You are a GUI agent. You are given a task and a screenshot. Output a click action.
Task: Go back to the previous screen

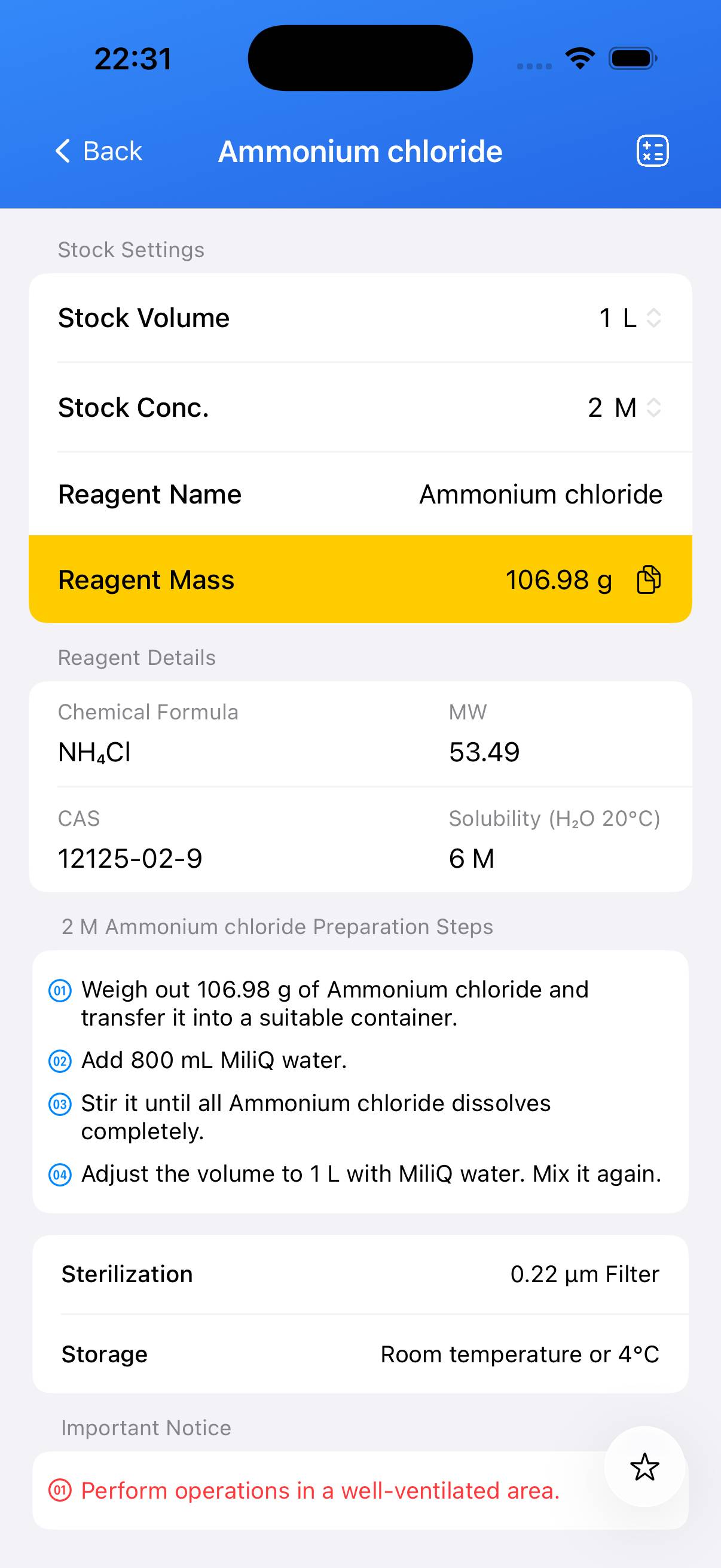(x=99, y=151)
